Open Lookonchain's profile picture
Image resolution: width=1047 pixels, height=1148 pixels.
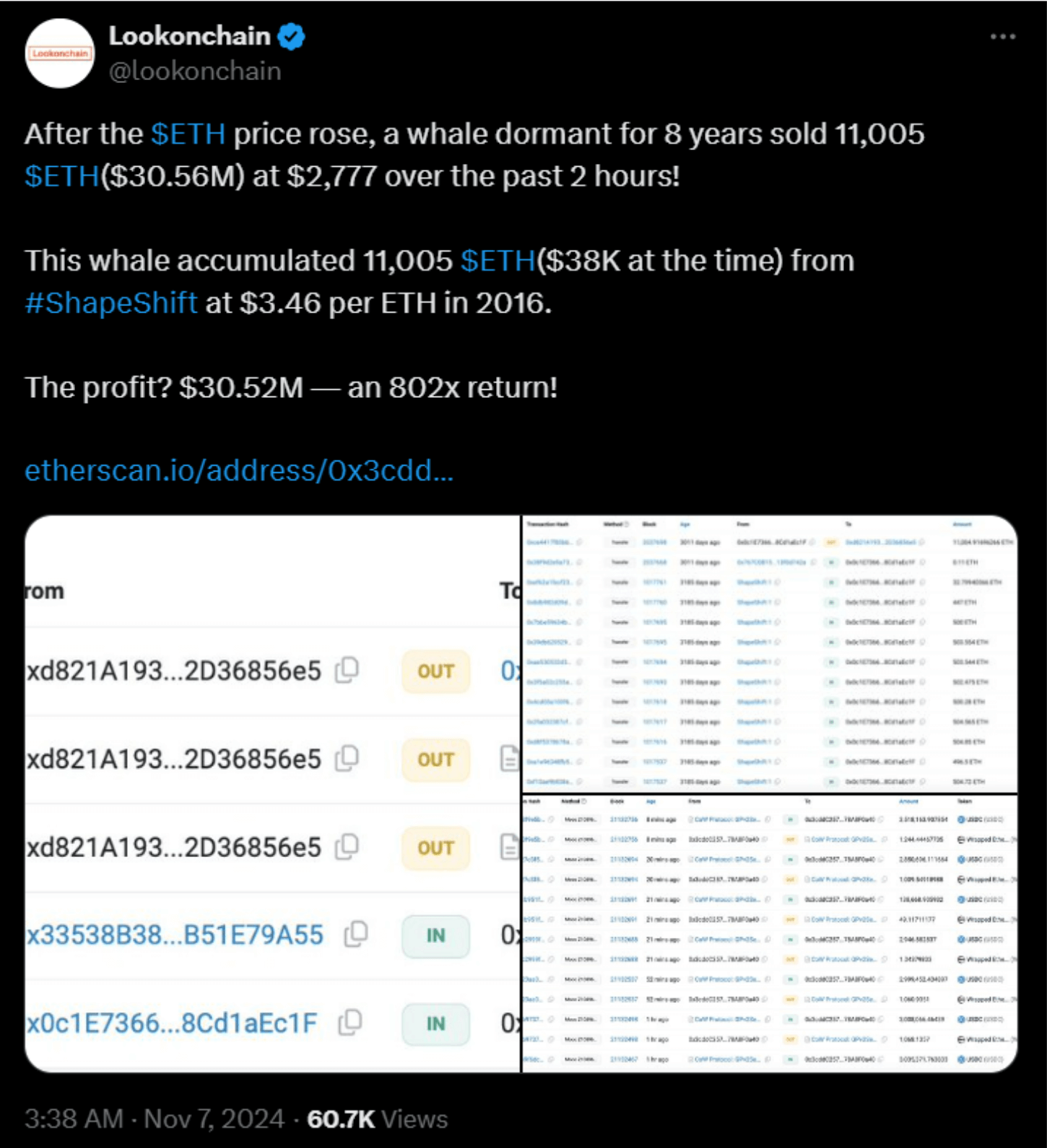coord(60,54)
